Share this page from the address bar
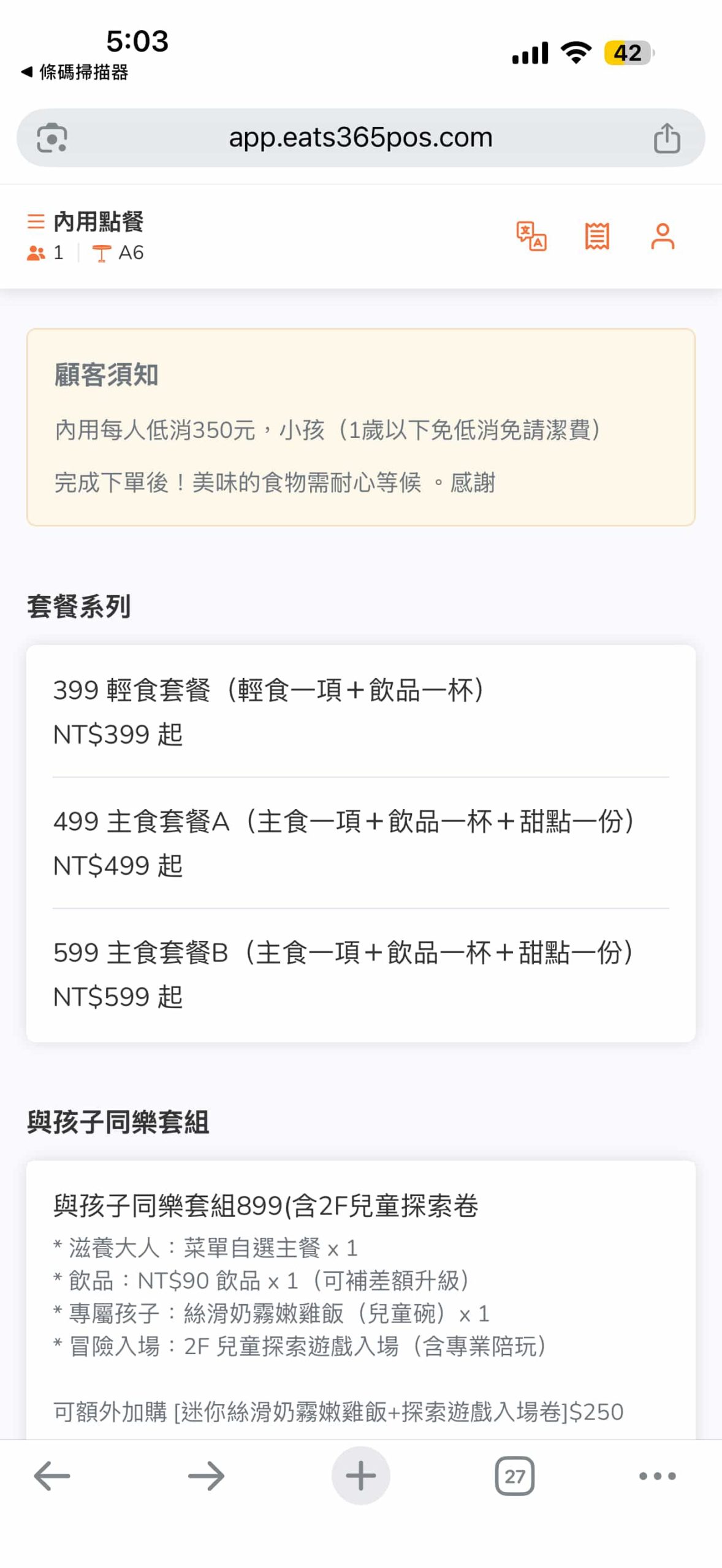The image size is (722, 1568). (x=667, y=138)
